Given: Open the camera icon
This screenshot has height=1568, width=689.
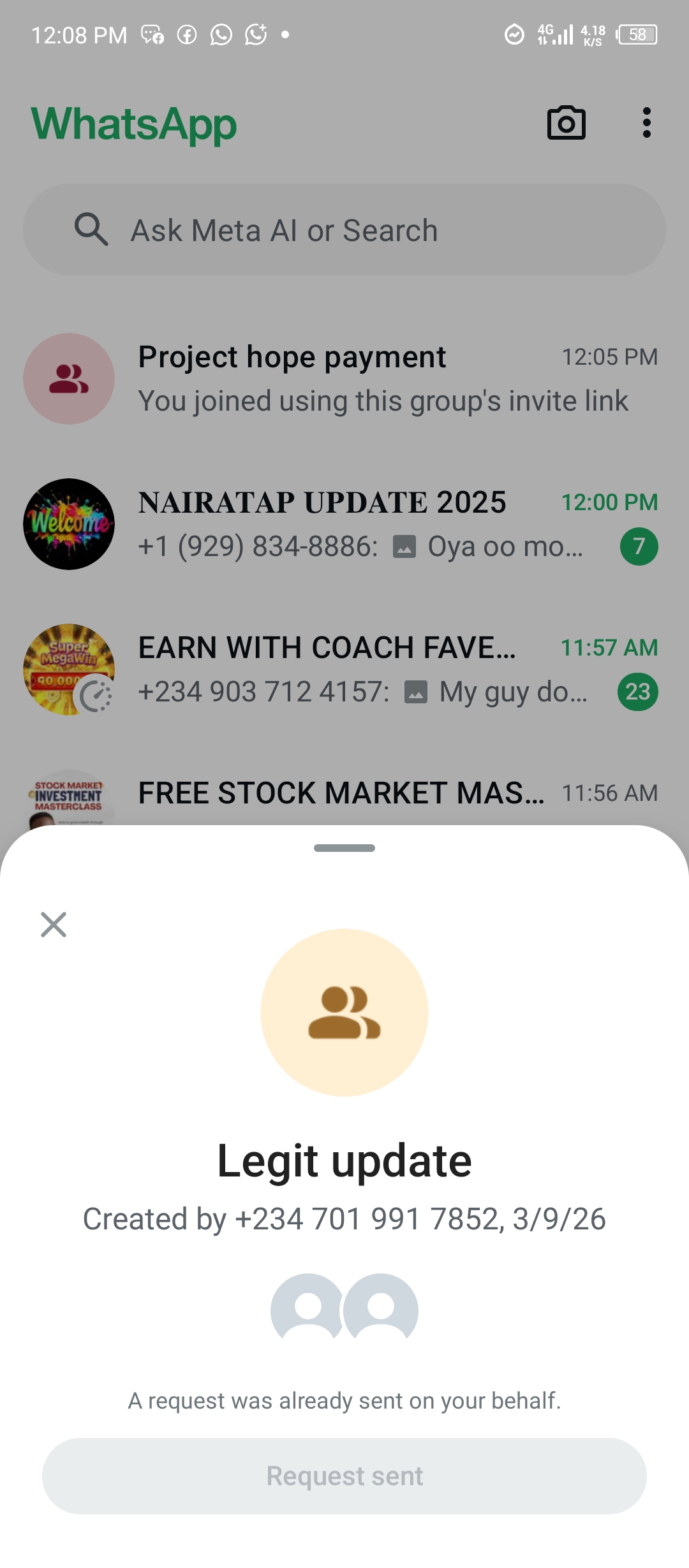Looking at the screenshot, I should pyautogui.click(x=566, y=123).
